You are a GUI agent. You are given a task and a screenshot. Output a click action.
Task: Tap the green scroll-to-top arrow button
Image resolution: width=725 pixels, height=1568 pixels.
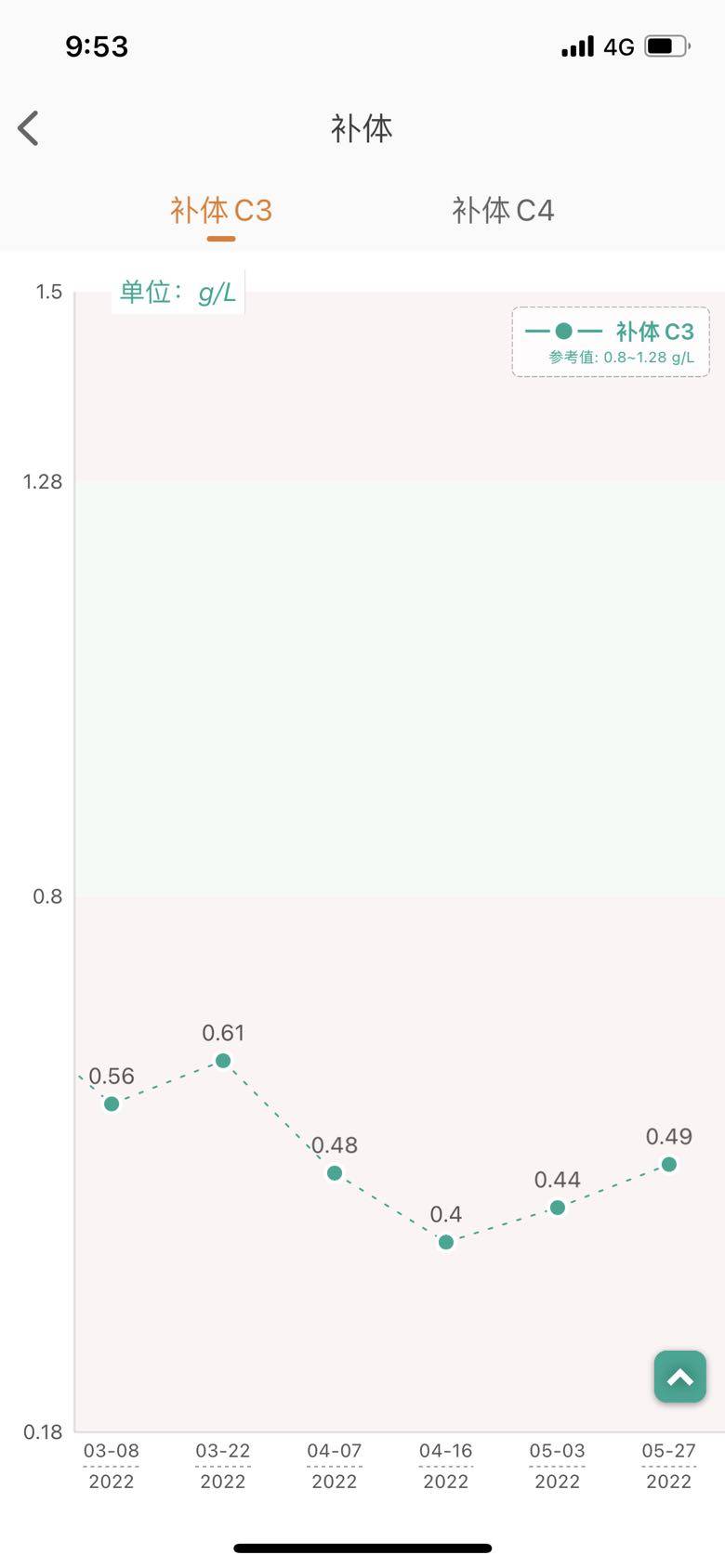coord(680,1377)
